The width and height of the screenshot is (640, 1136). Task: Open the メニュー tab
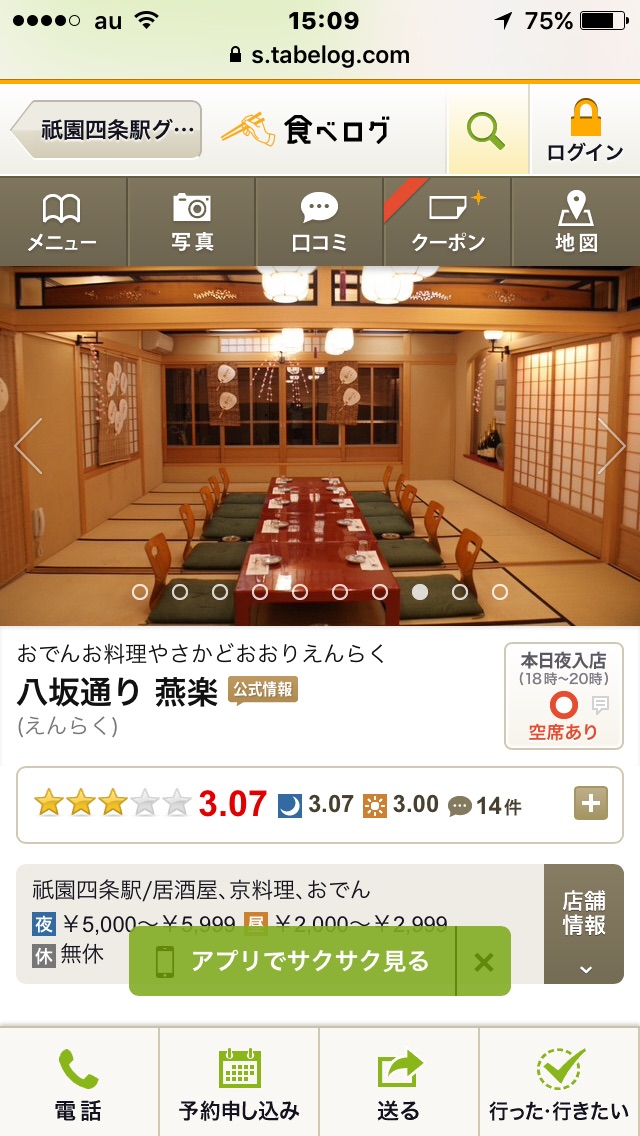coord(63,222)
